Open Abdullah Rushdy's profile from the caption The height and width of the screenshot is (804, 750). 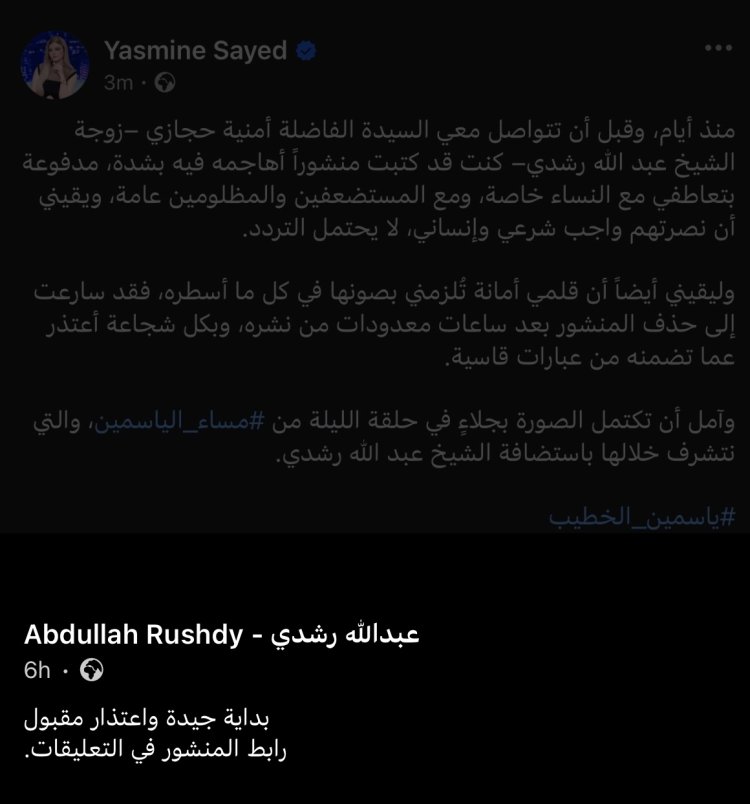click(x=221, y=636)
